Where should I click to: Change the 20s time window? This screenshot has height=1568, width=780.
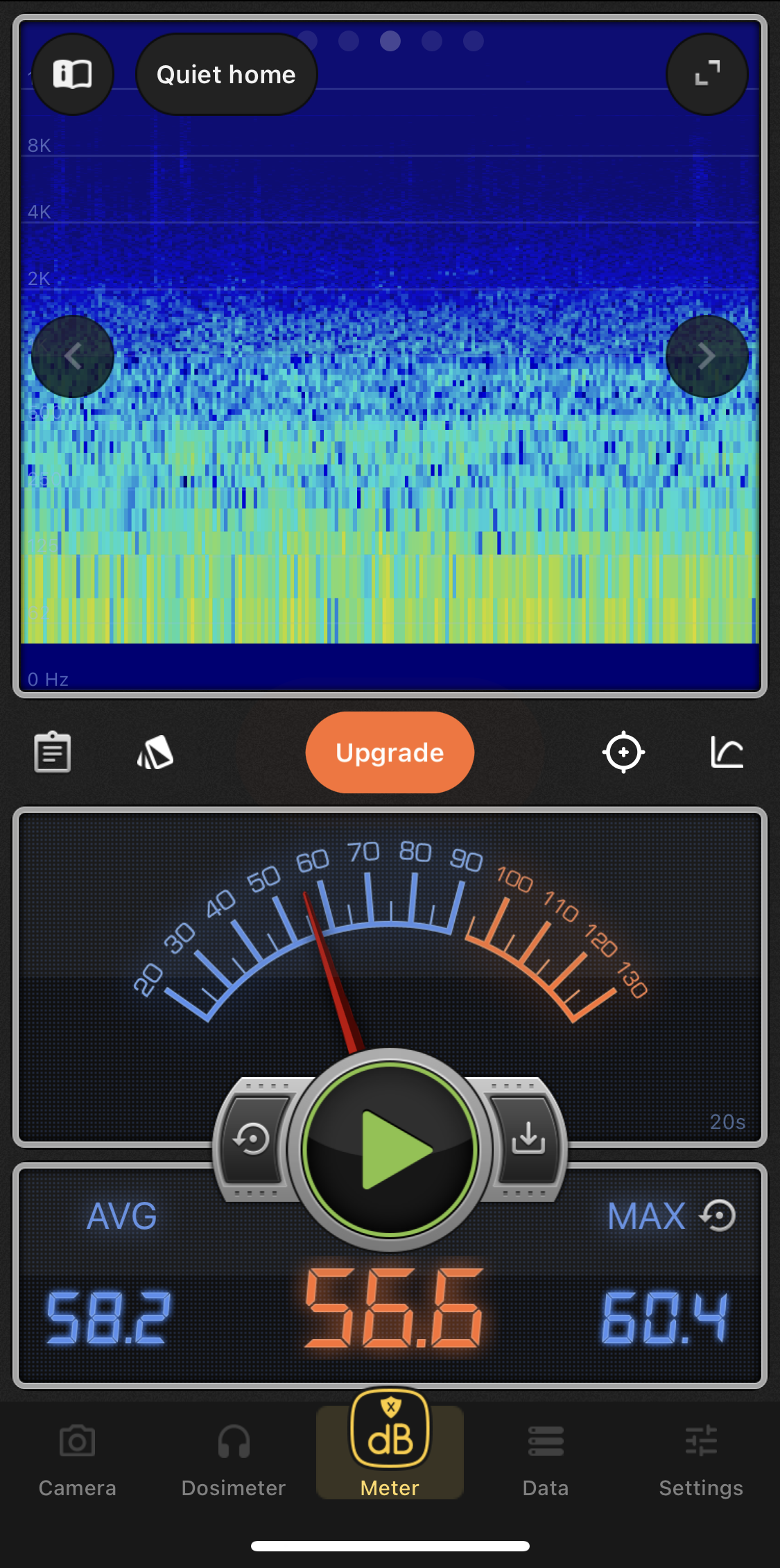[727, 1122]
